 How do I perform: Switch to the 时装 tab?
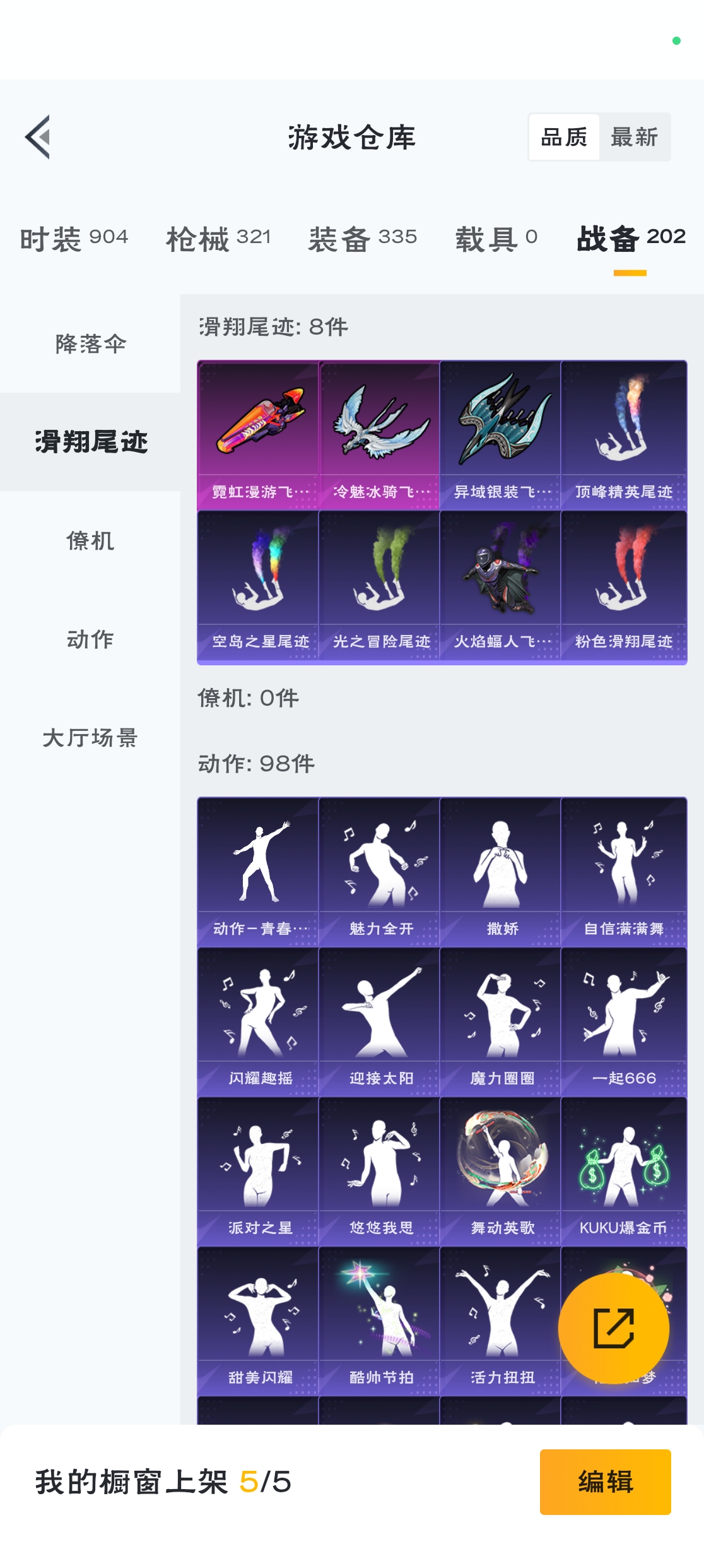coord(74,239)
